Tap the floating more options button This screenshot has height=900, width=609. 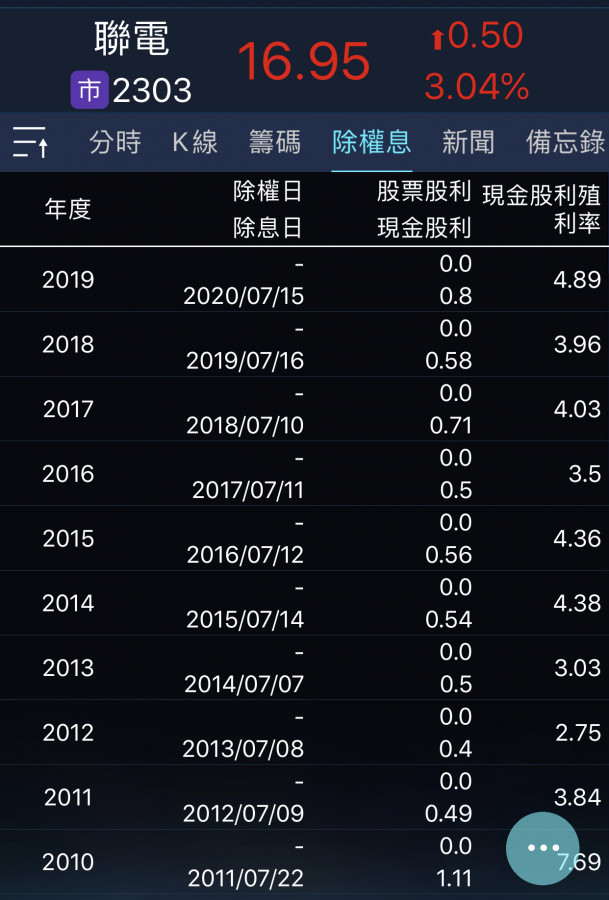pyautogui.click(x=543, y=848)
